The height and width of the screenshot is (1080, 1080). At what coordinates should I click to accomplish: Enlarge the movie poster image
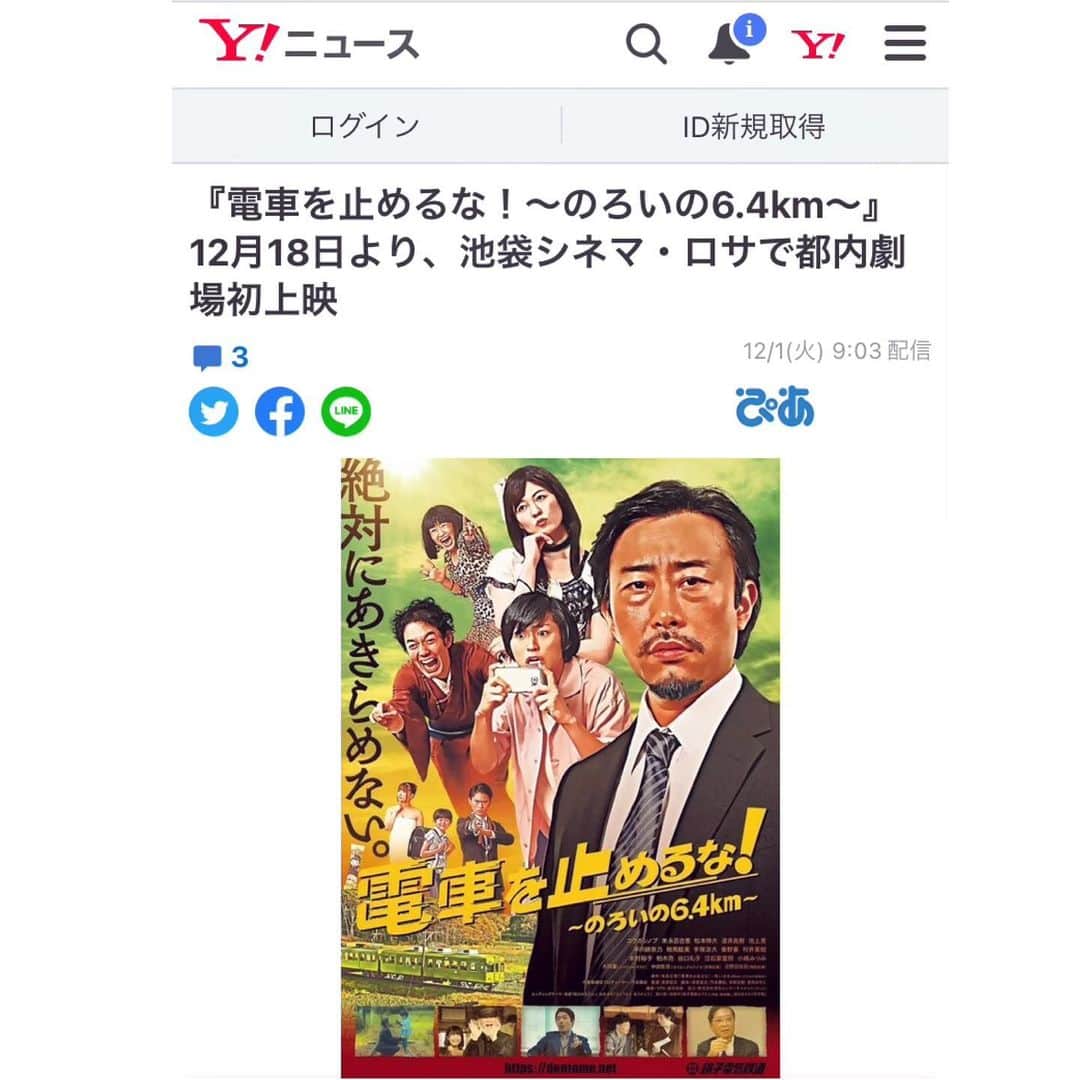(560, 767)
